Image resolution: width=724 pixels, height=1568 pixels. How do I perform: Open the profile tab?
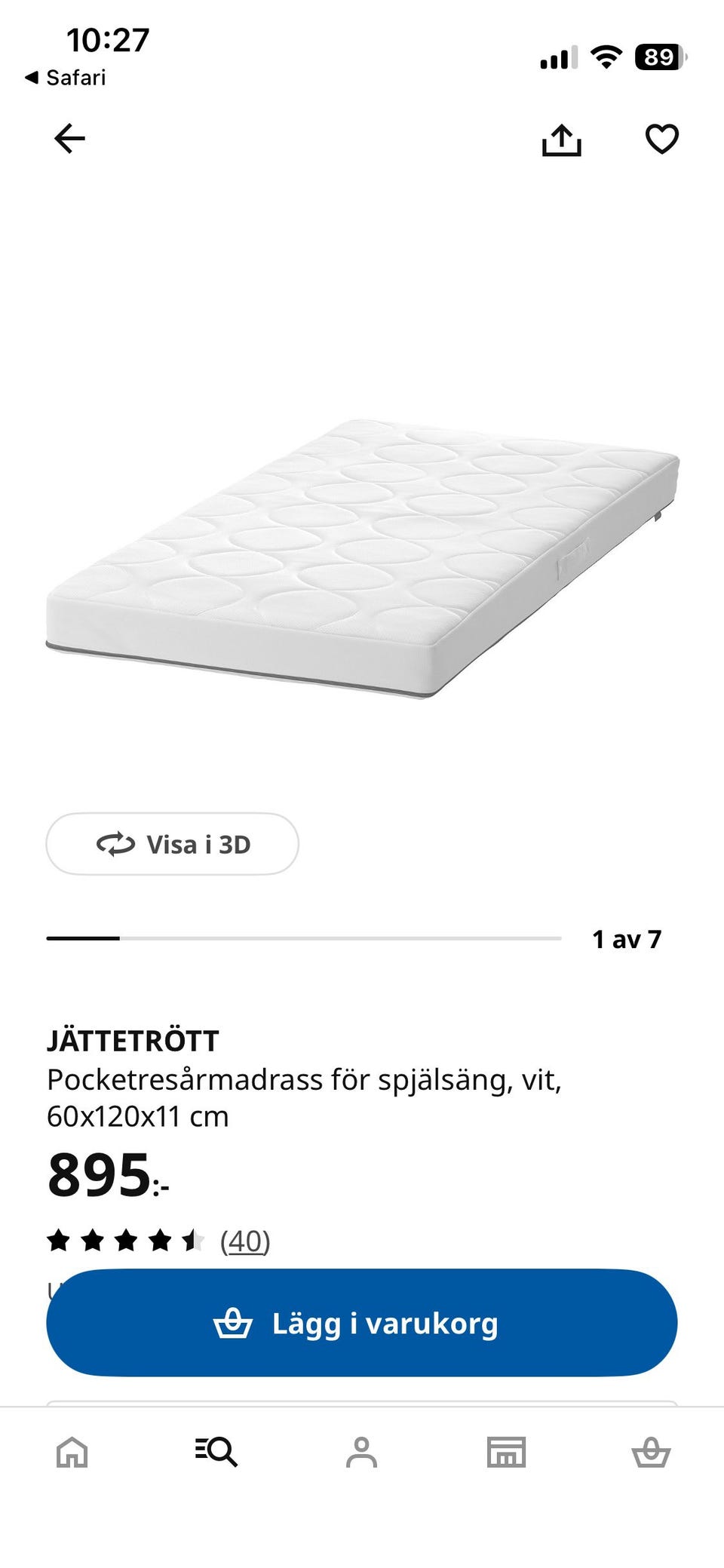click(x=361, y=1452)
